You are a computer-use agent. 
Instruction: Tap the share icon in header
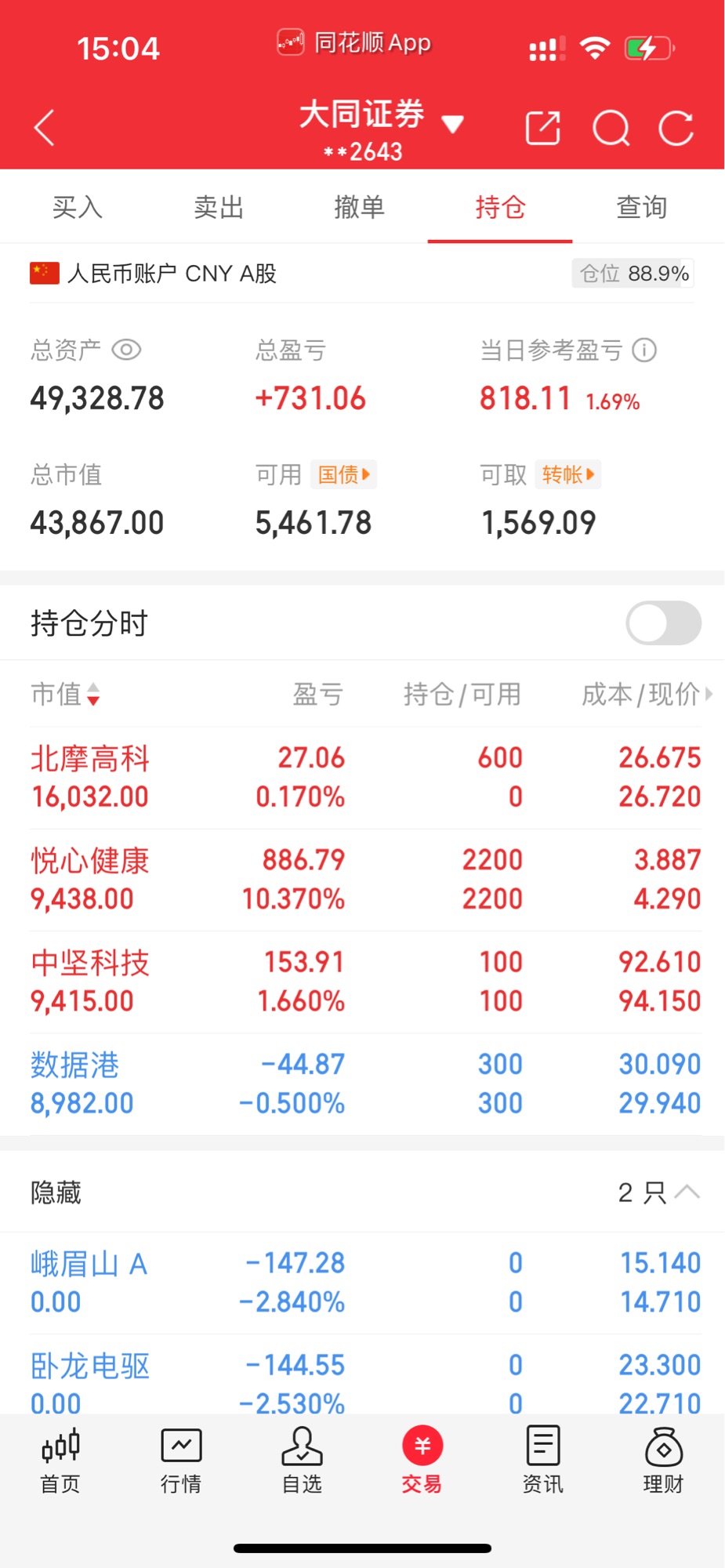(x=542, y=128)
